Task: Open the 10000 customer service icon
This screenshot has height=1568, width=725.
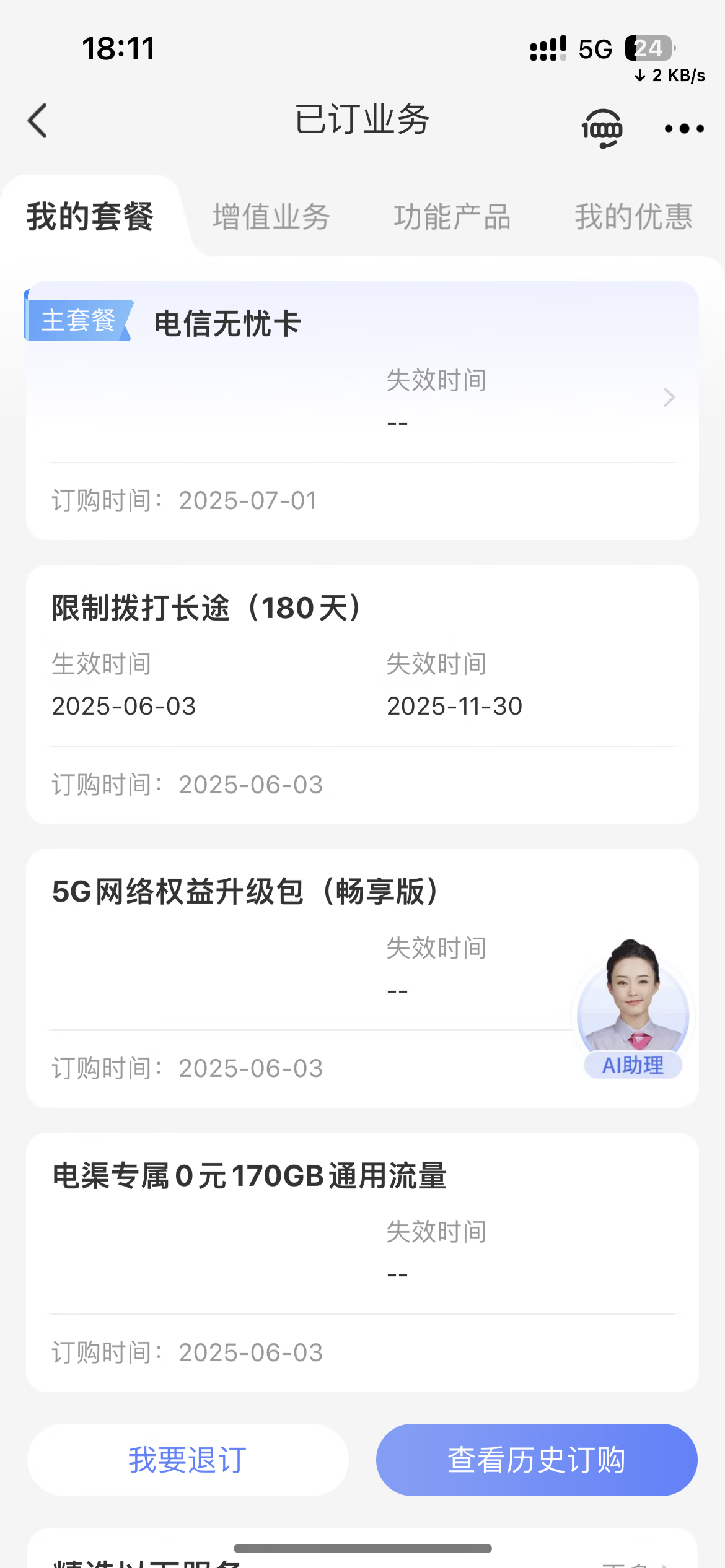Action: pyautogui.click(x=602, y=128)
